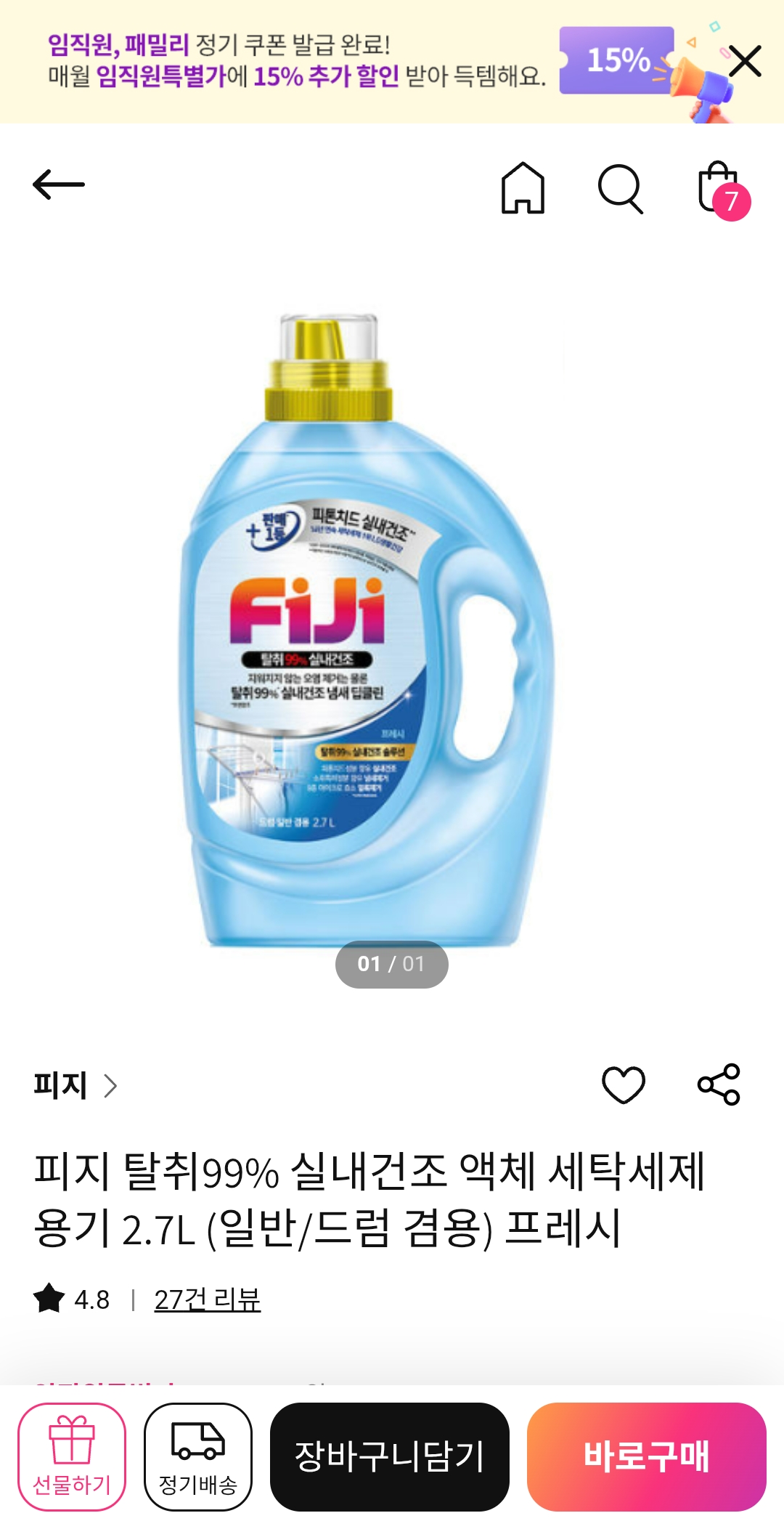Tap 바로구매 to buy now

tap(646, 1456)
